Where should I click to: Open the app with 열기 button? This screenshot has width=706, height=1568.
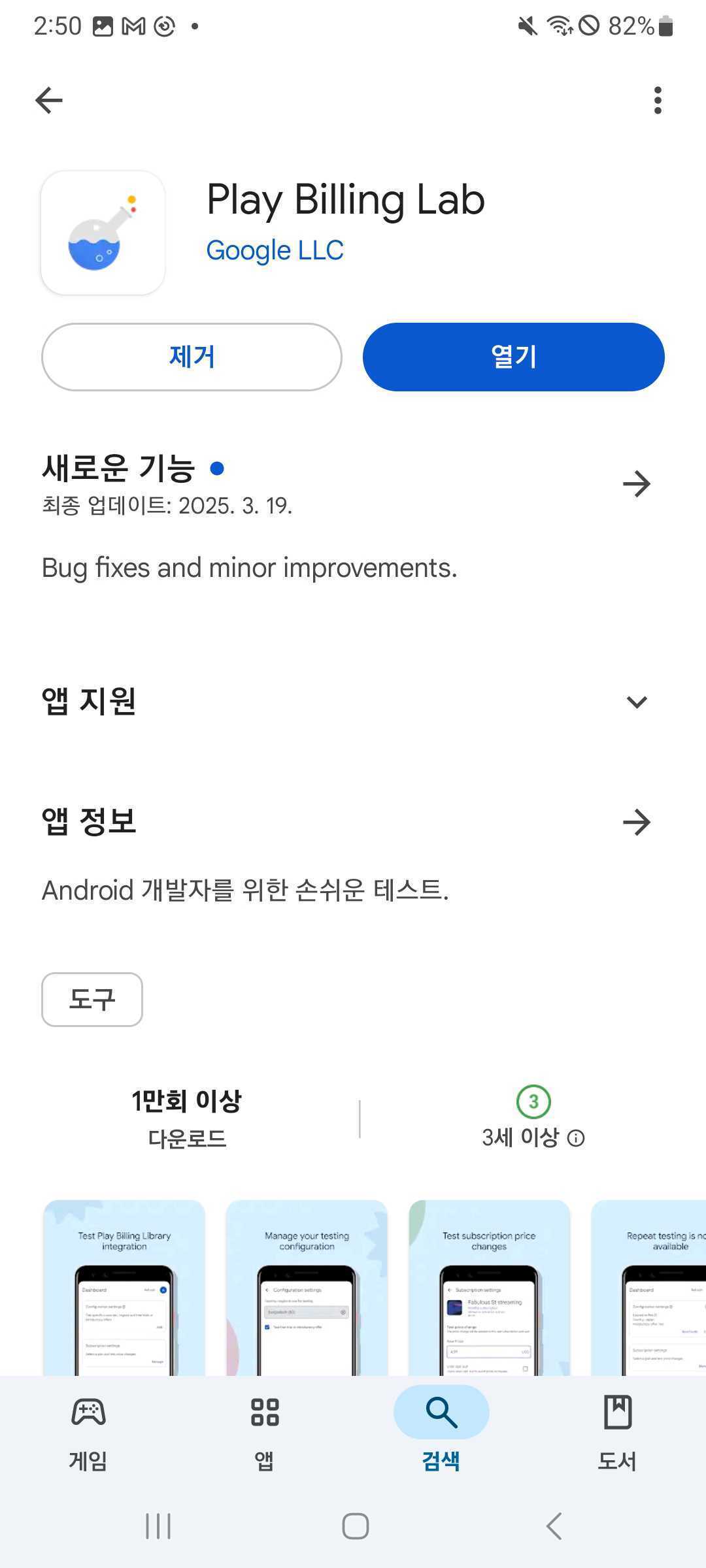513,357
